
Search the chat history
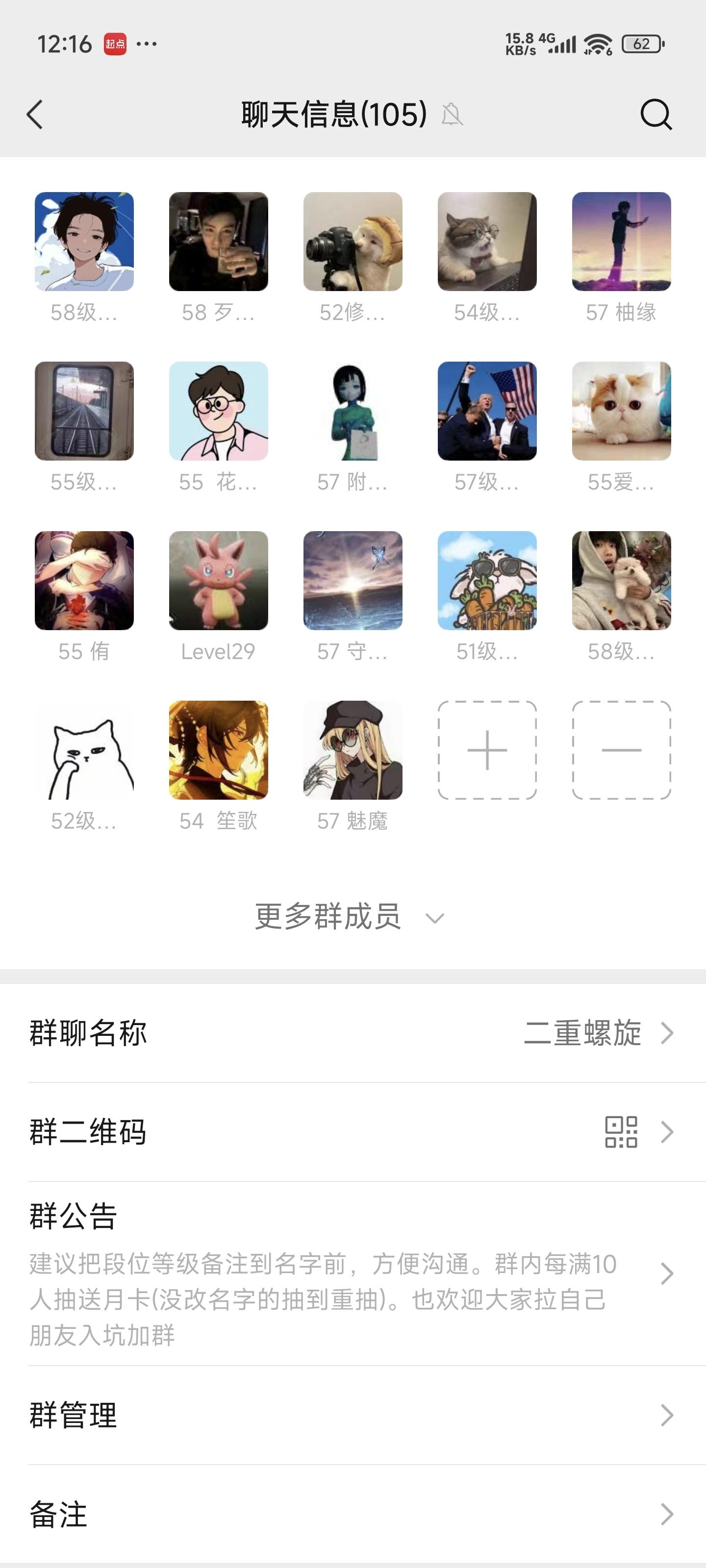(656, 115)
